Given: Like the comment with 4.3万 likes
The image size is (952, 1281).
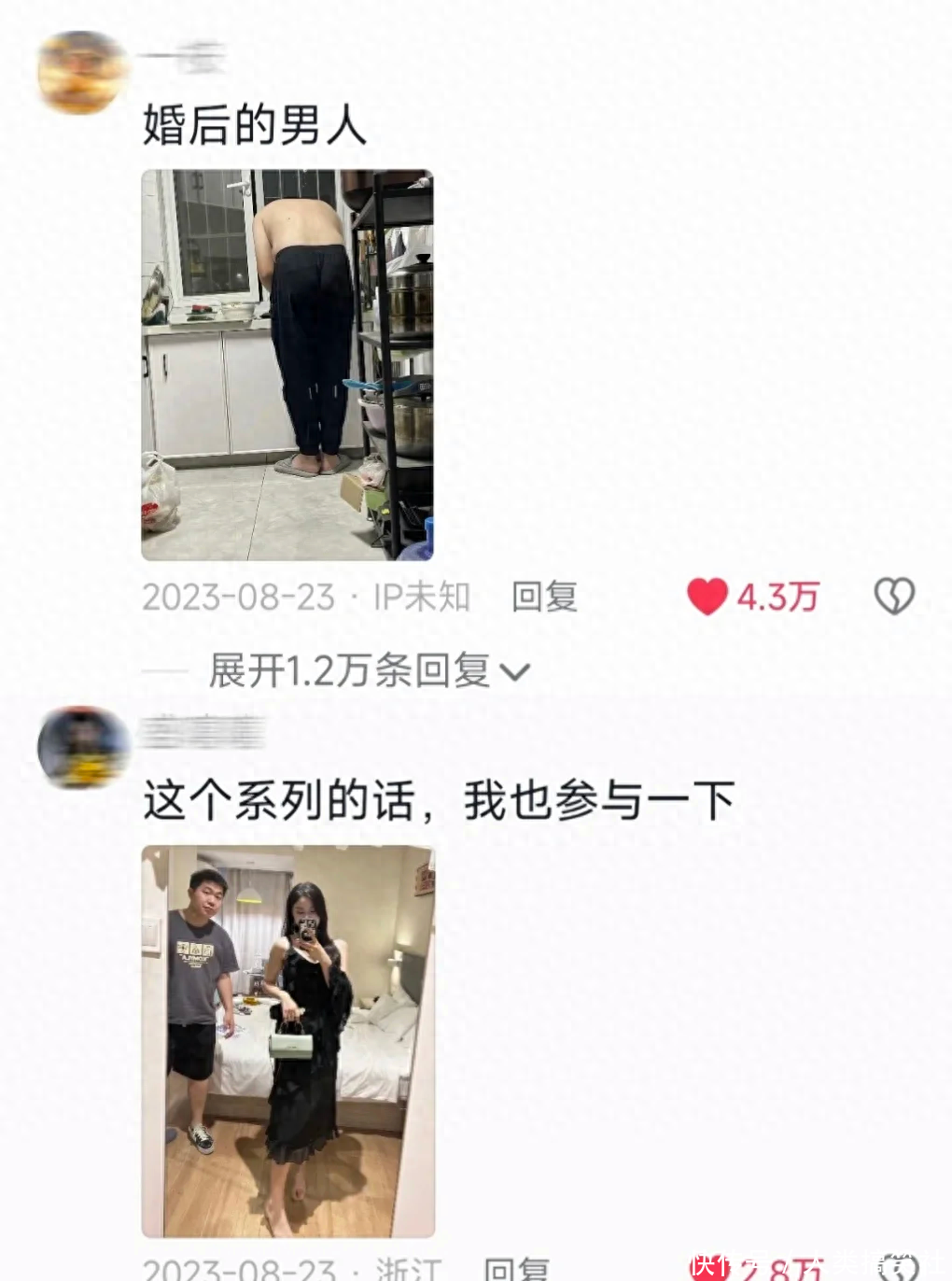Looking at the screenshot, I should point(707,597).
